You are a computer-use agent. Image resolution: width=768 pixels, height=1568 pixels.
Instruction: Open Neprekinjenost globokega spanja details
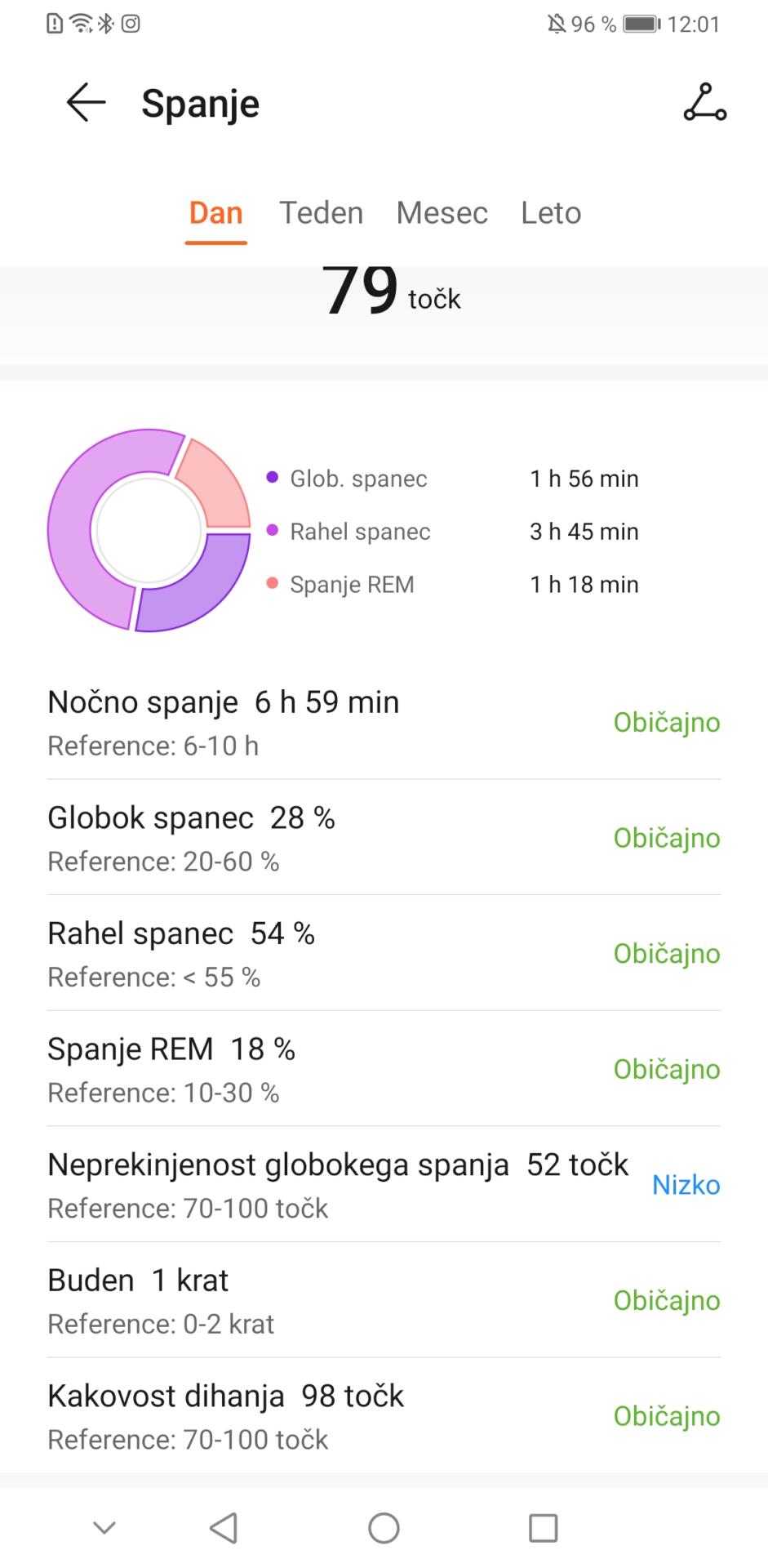(x=384, y=1184)
